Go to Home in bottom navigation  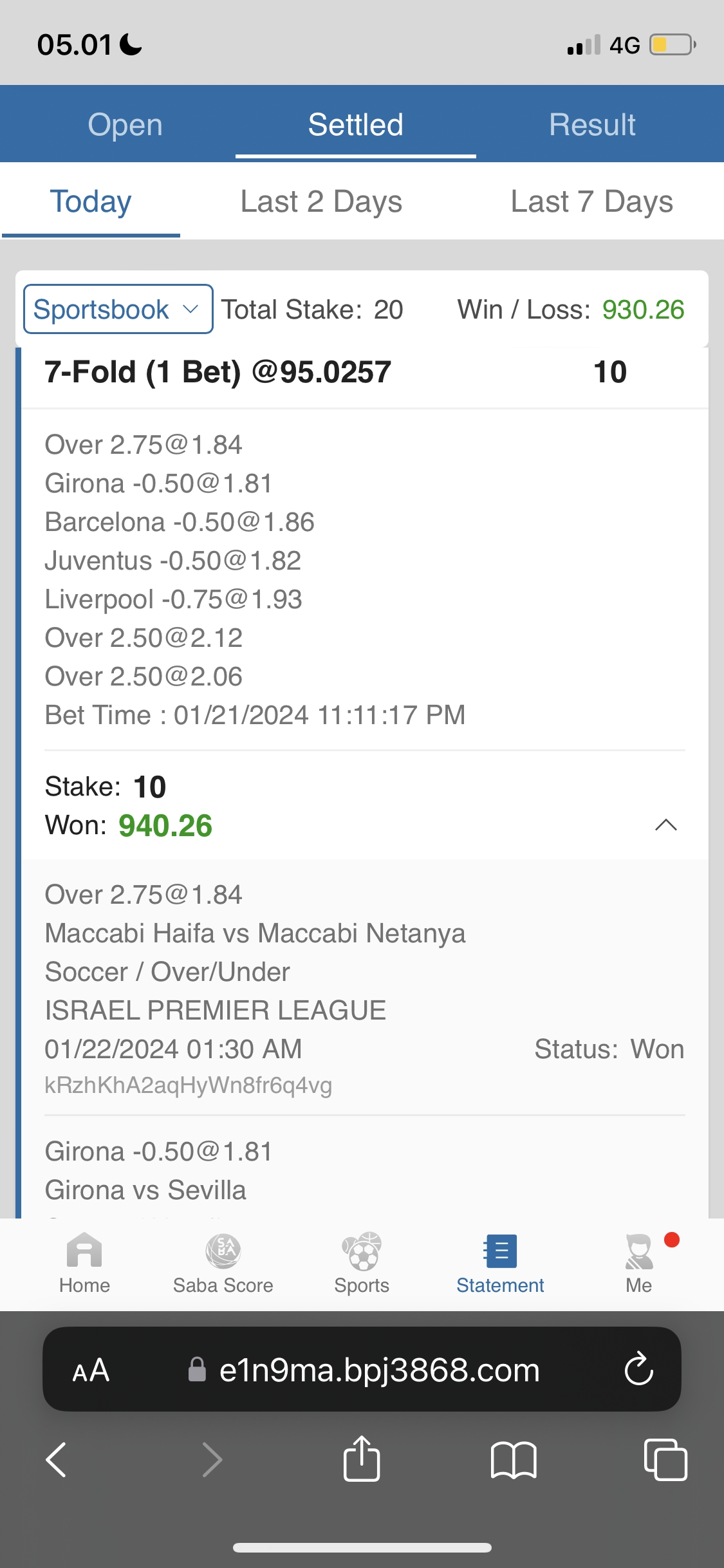84,1263
